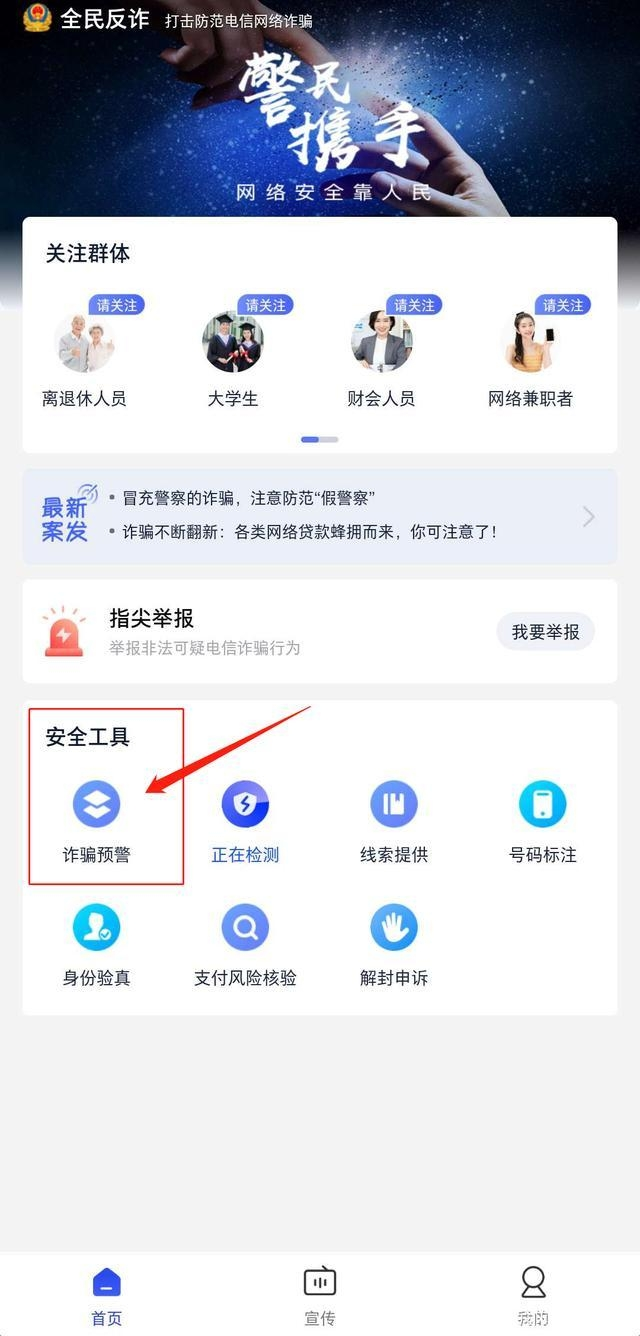Switch to the 宣传 tab

[x=320, y=1294]
